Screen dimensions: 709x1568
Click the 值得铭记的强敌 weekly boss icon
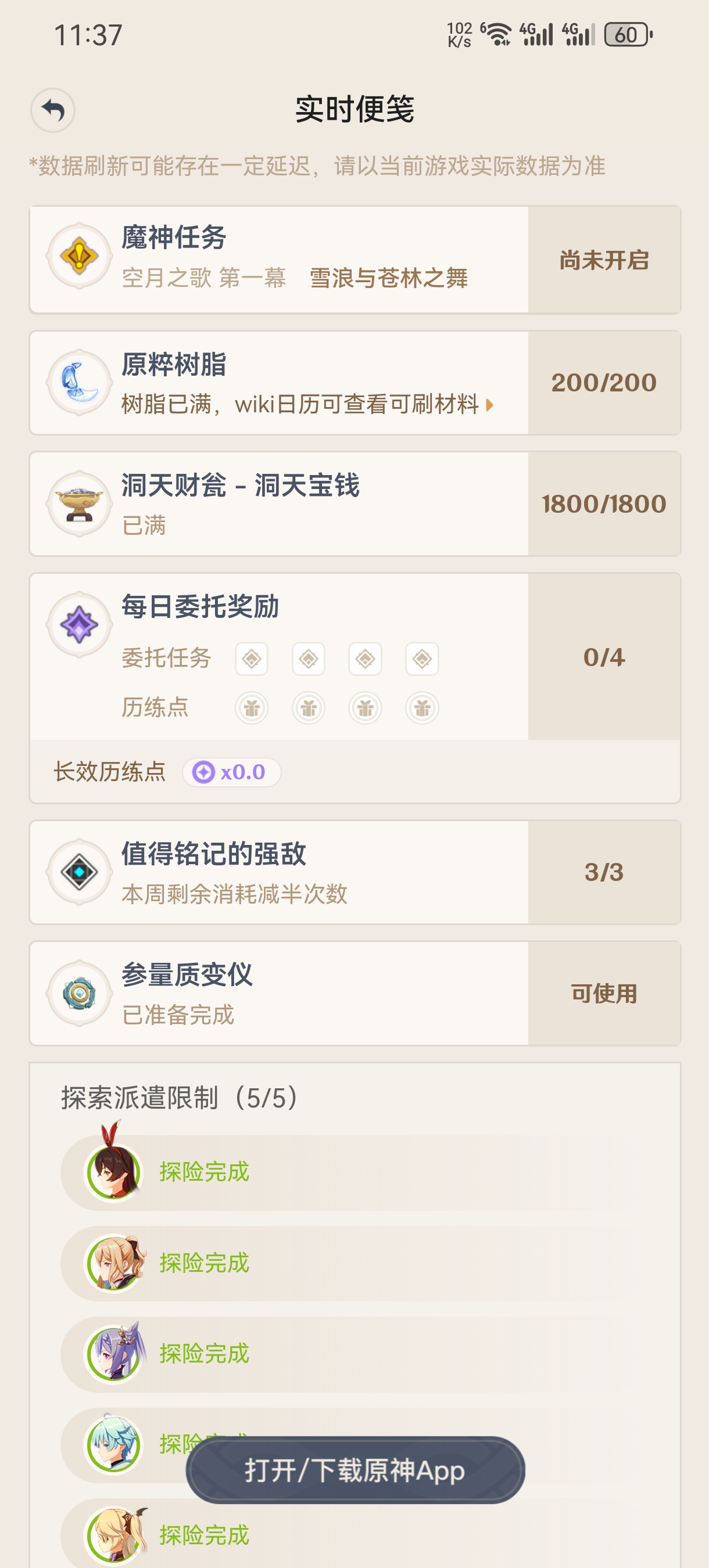point(79,872)
